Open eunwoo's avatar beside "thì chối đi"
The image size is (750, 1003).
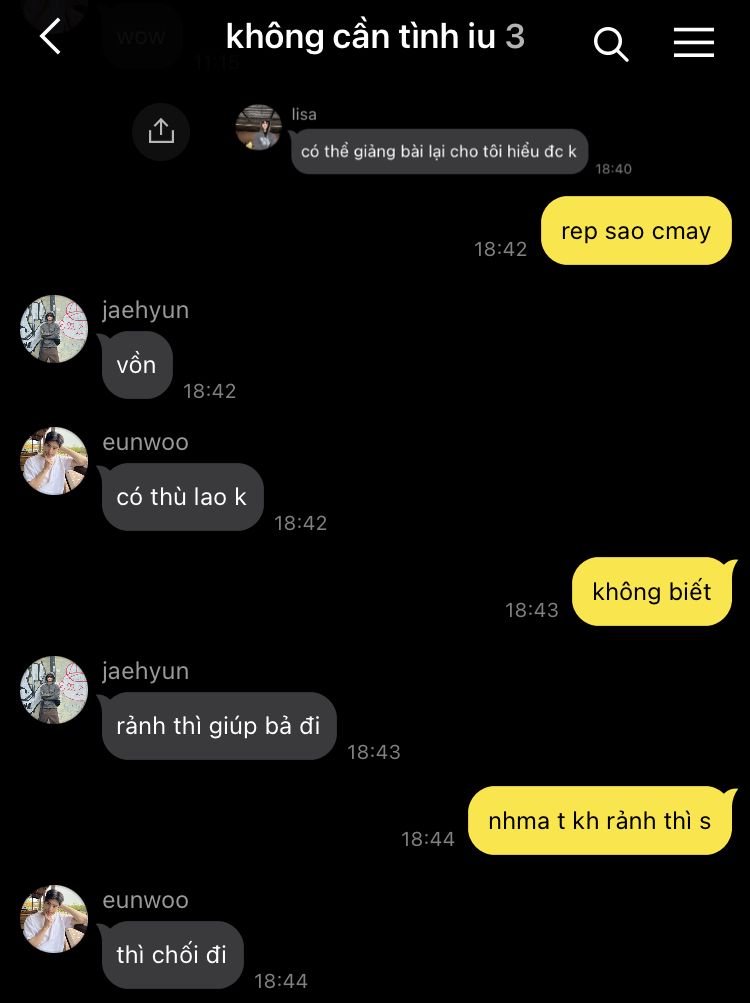[x=54, y=919]
